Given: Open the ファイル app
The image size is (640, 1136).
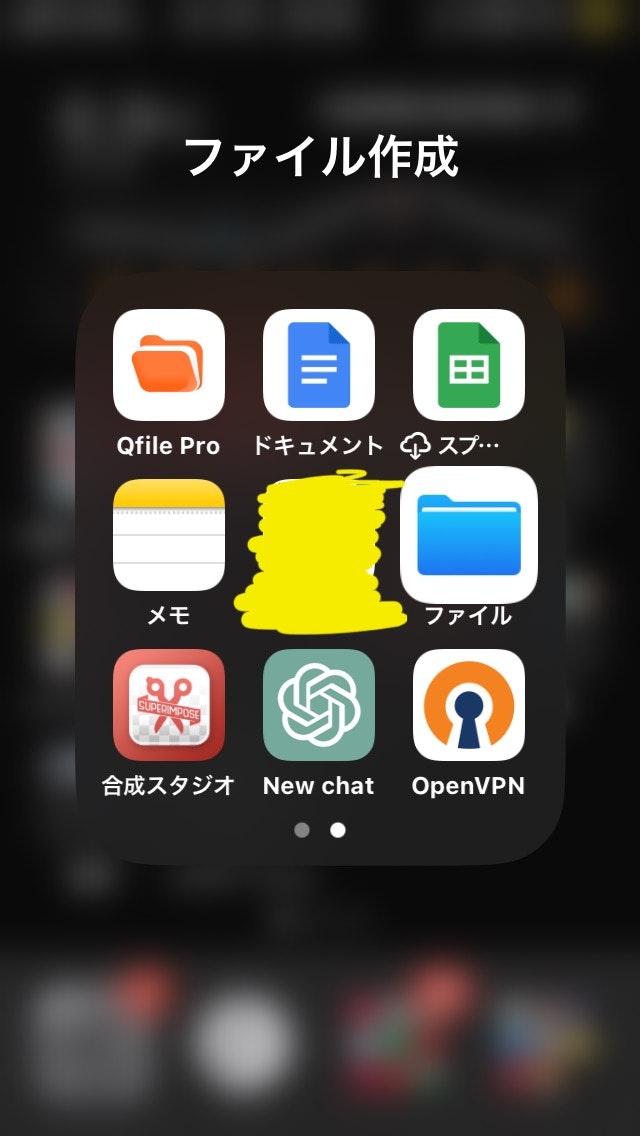Looking at the screenshot, I should point(469,535).
